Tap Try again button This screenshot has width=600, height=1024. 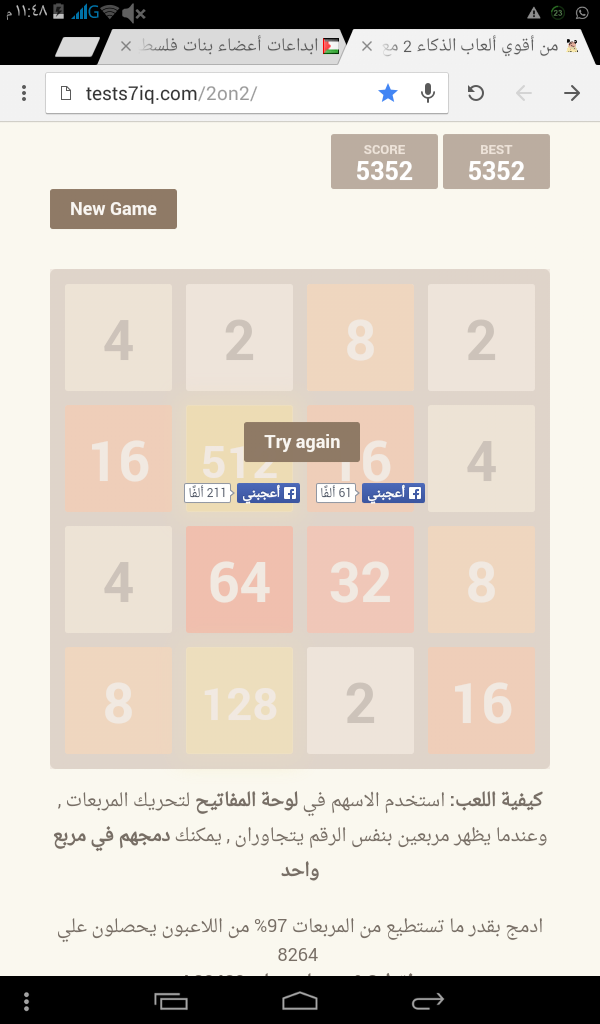pos(302,442)
